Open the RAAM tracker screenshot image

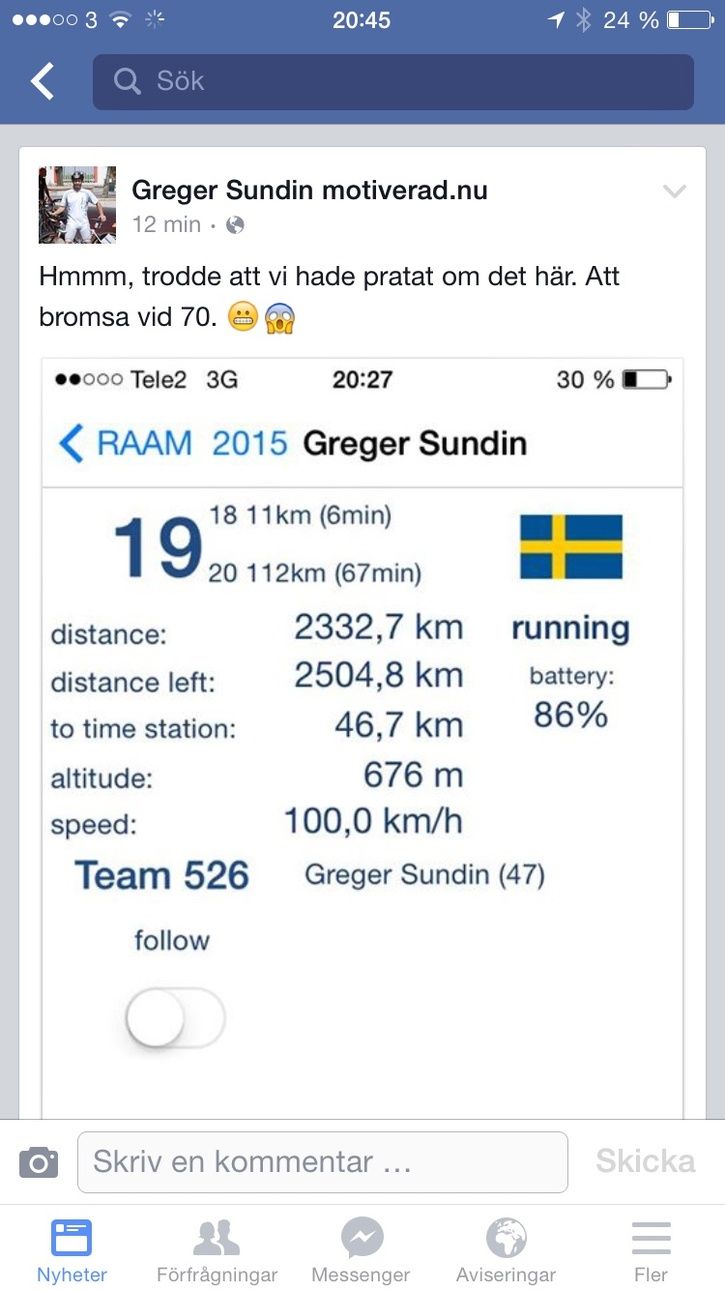tap(362, 738)
